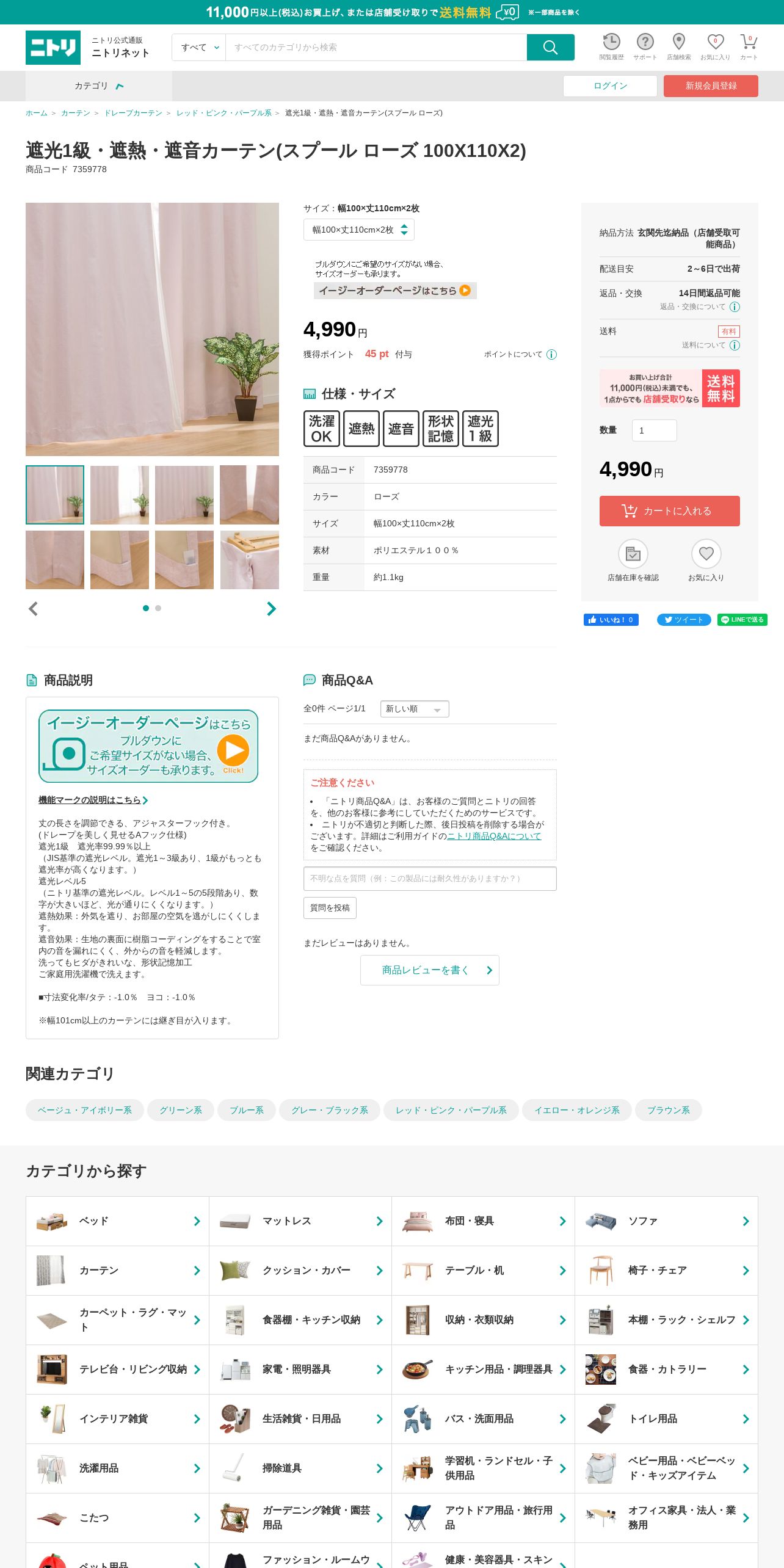Open the 新しい順 sort dropdown
The height and width of the screenshot is (1568, 784).
415,709
